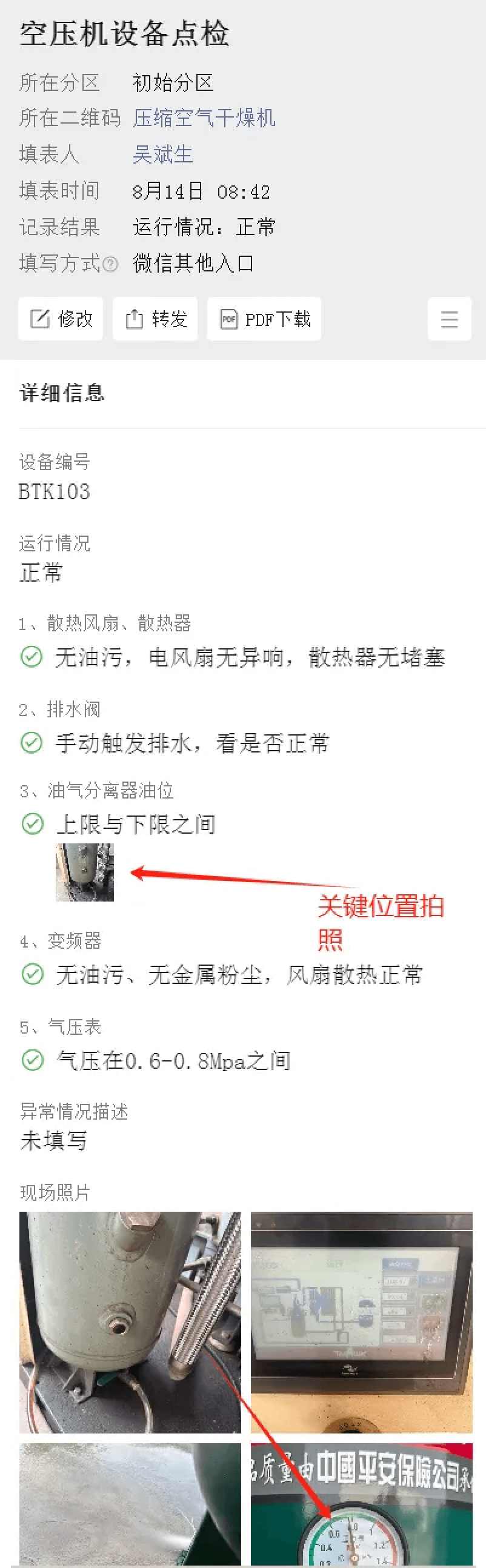Open filler 吴斌生's profile link
The width and height of the screenshot is (486, 1568).
click(162, 154)
